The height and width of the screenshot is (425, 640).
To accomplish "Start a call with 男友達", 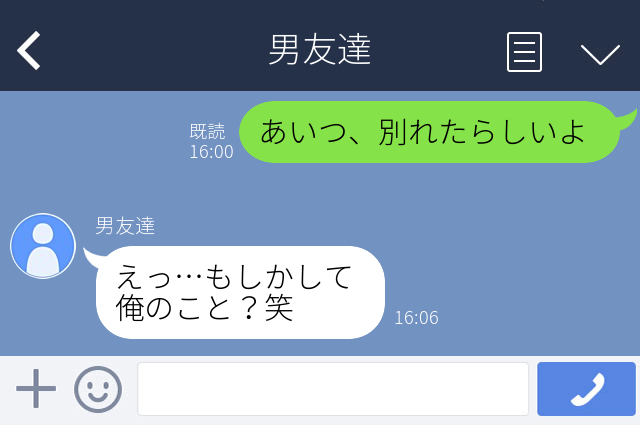I will pos(586,389).
